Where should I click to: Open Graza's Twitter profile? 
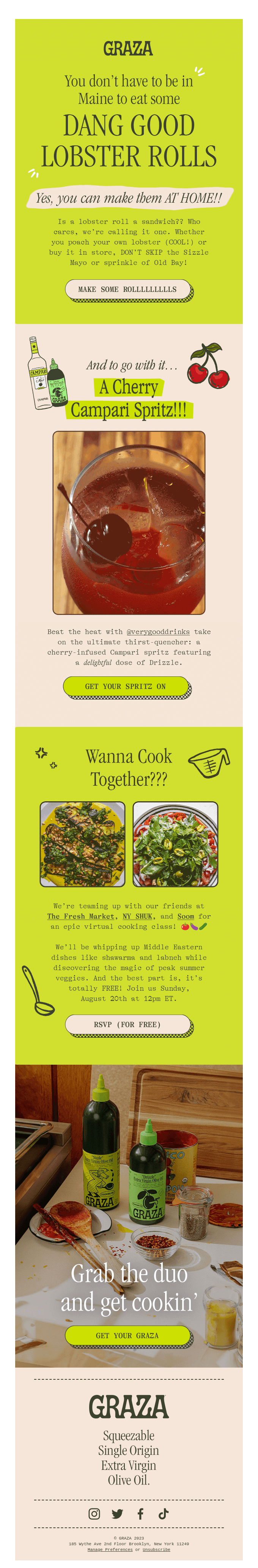tap(118, 1514)
